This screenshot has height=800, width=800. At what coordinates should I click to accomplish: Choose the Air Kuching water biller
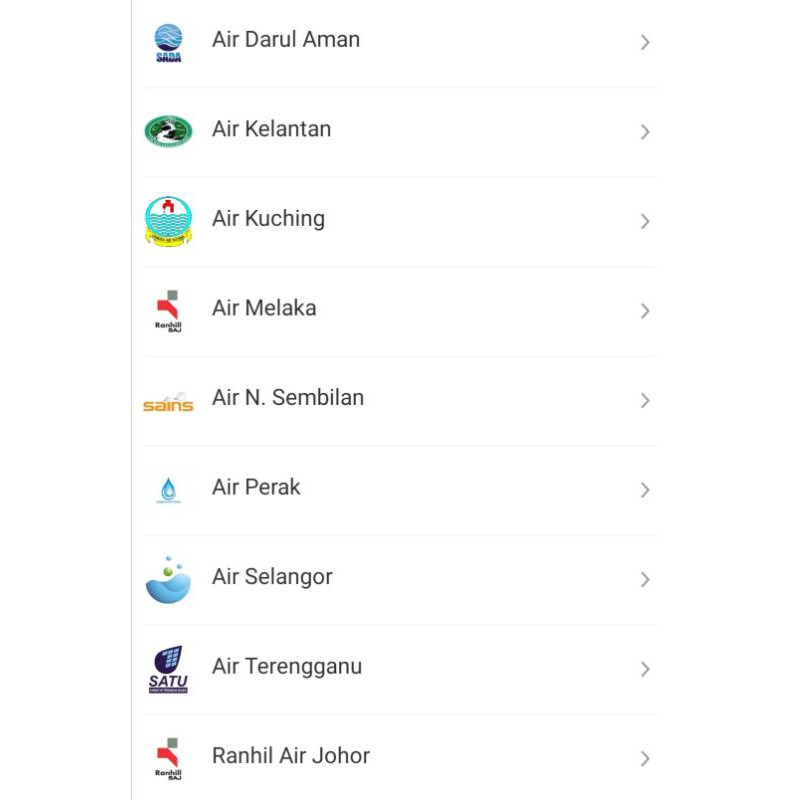click(268, 219)
